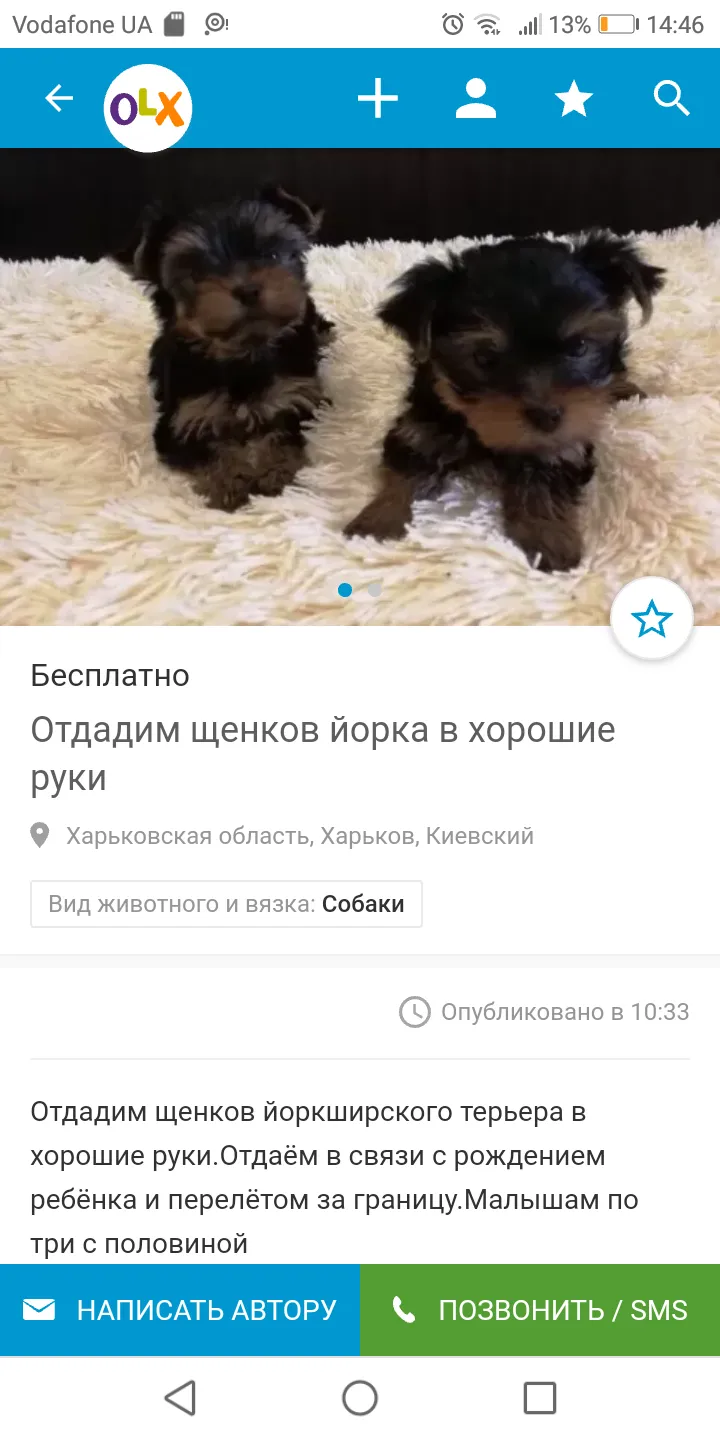The width and height of the screenshot is (720, 1440).
Task: Tap the OLX logo
Action: coord(148,108)
